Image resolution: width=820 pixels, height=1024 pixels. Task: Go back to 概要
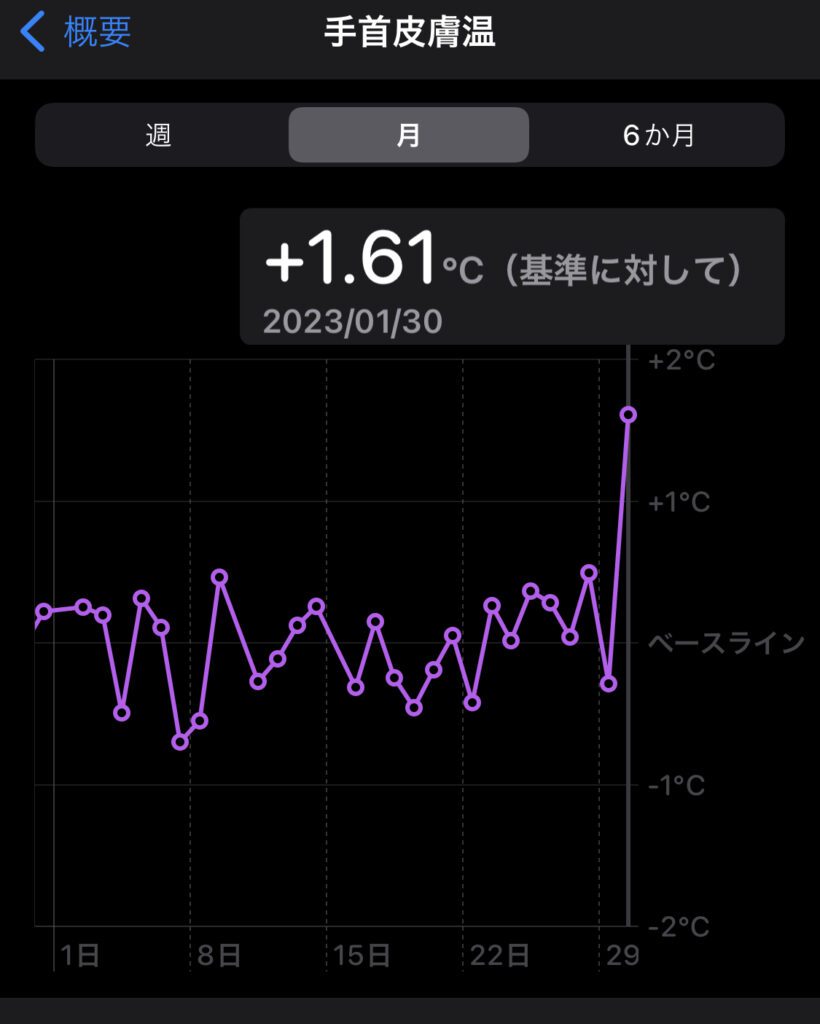click(76, 33)
